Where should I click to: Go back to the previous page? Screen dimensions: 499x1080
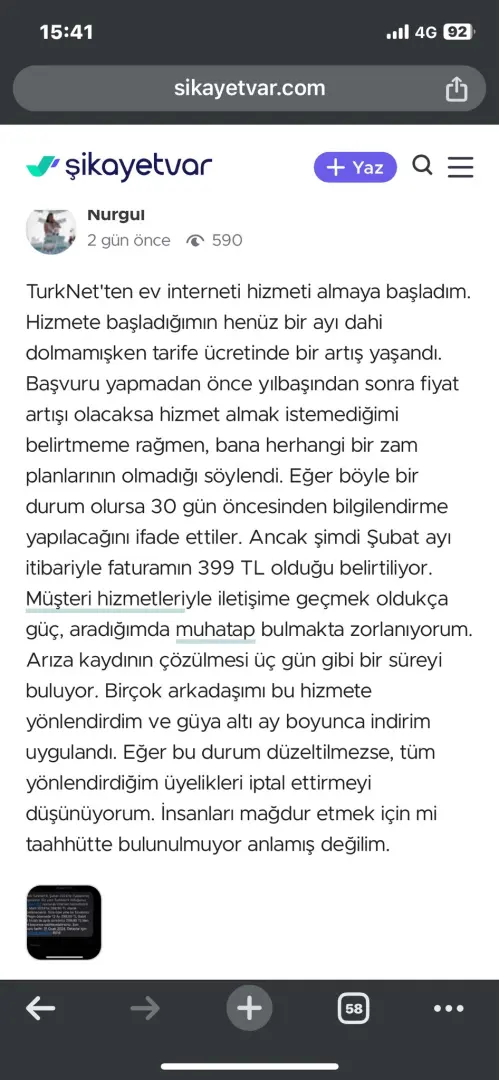(41, 1009)
